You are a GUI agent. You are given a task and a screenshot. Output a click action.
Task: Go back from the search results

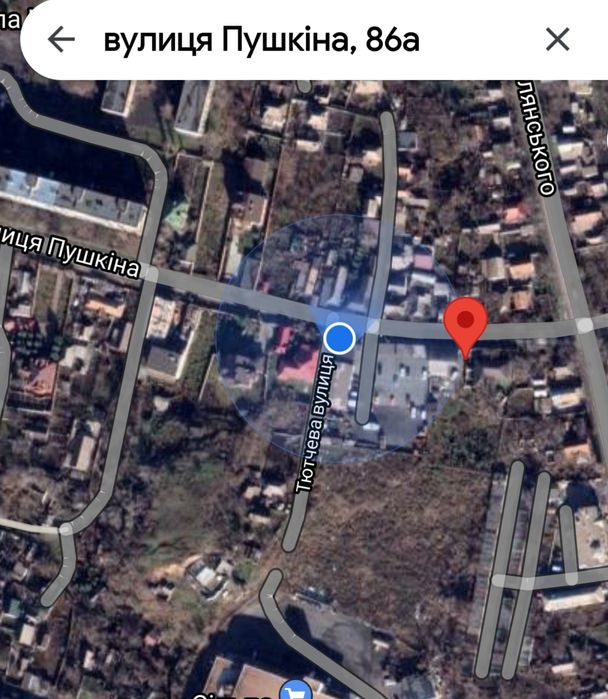62,39
